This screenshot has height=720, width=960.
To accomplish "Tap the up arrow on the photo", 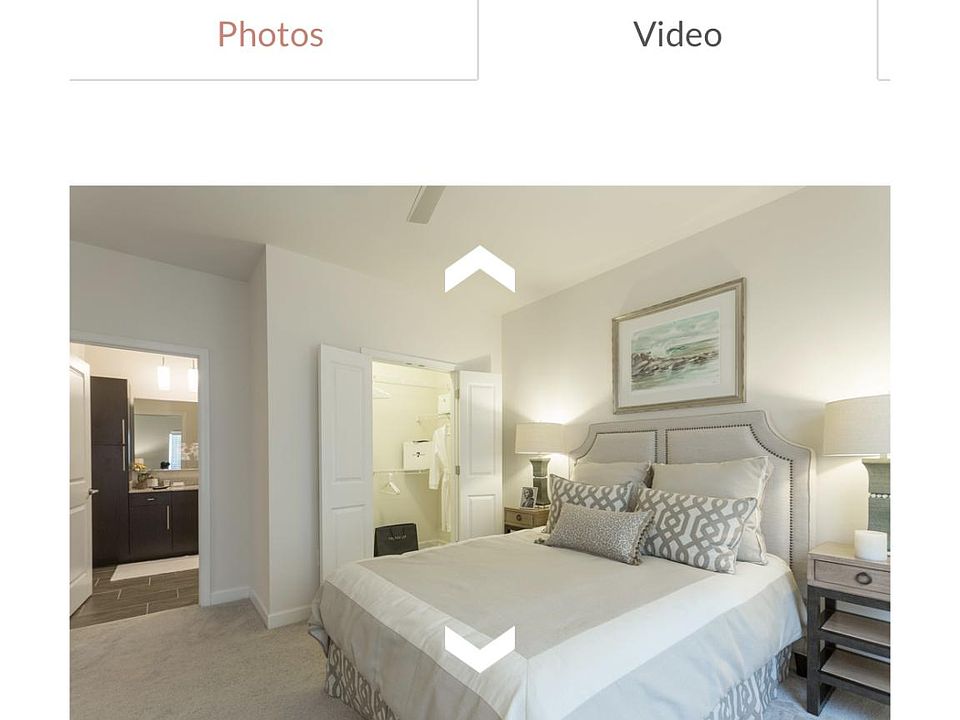I will [479, 269].
